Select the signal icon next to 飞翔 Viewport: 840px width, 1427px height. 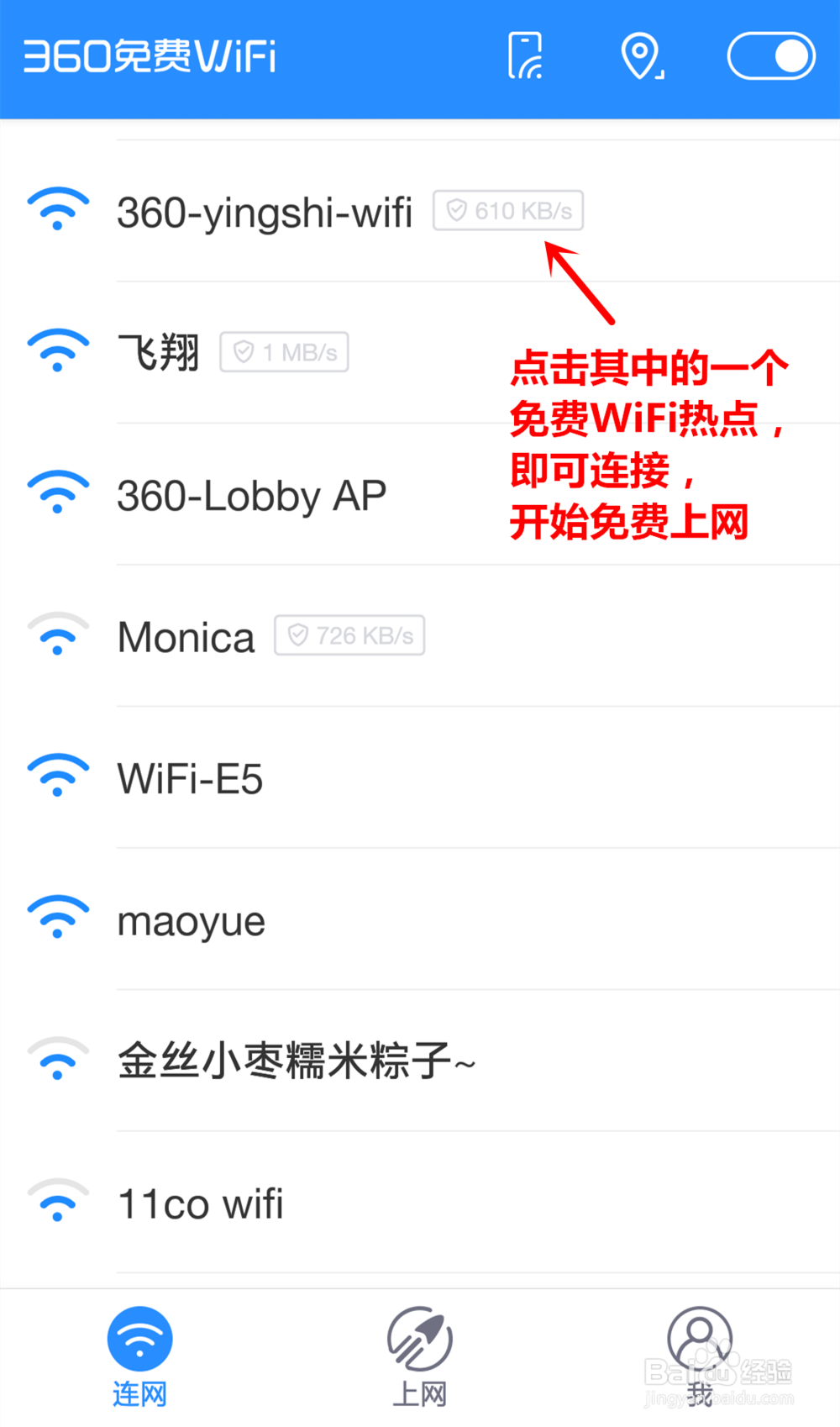click(56, 349)
